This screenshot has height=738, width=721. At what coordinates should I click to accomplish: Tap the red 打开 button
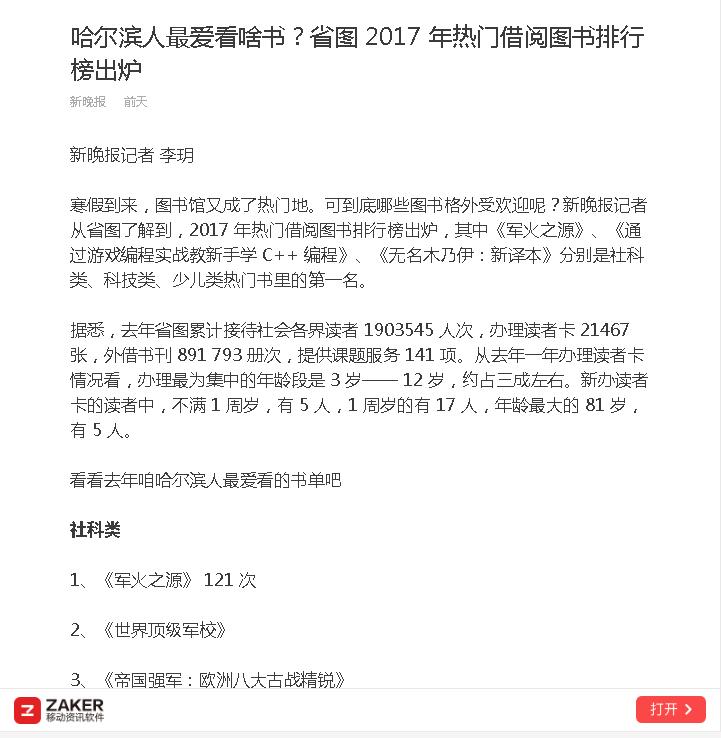[670, 709]
